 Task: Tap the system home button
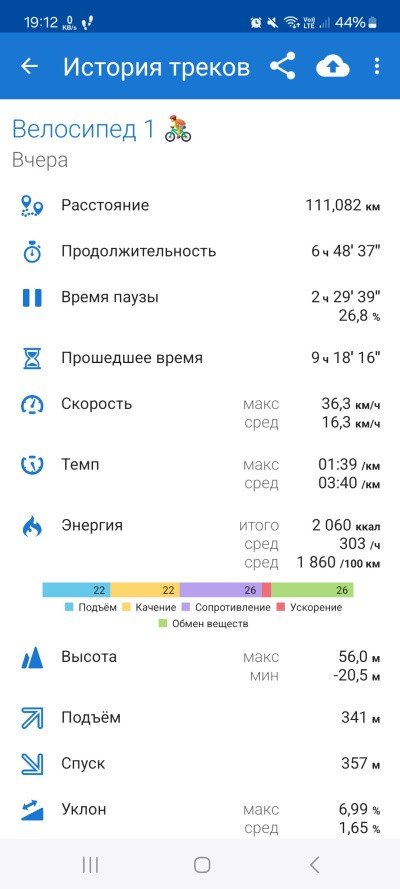click(x=202, y=865)
